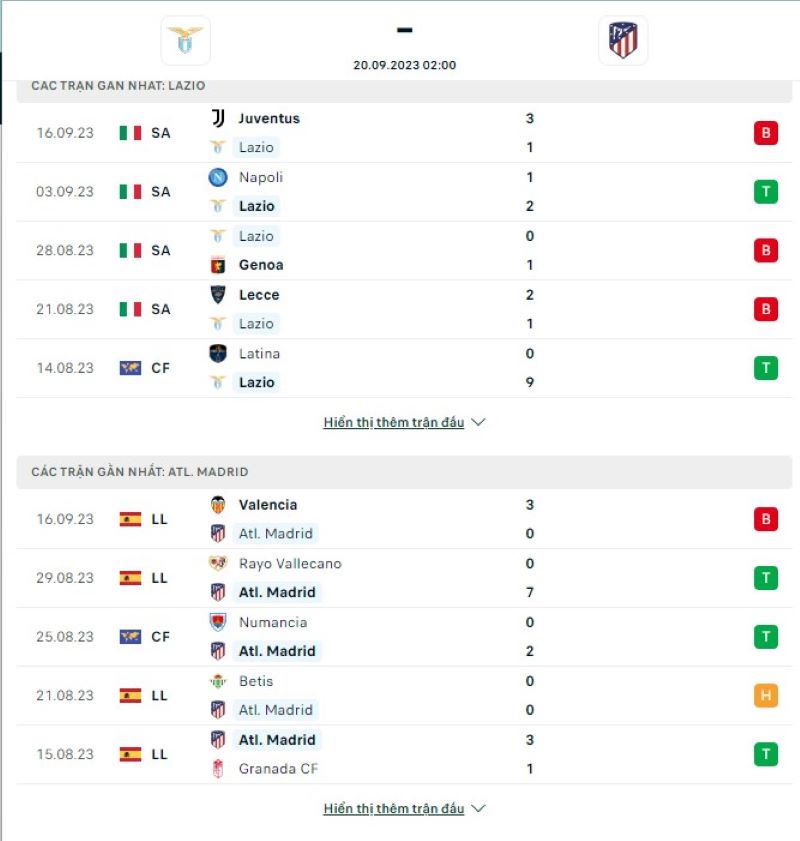Click the Valencia club logo
800x841 pixels.
(x=218, y=504)
